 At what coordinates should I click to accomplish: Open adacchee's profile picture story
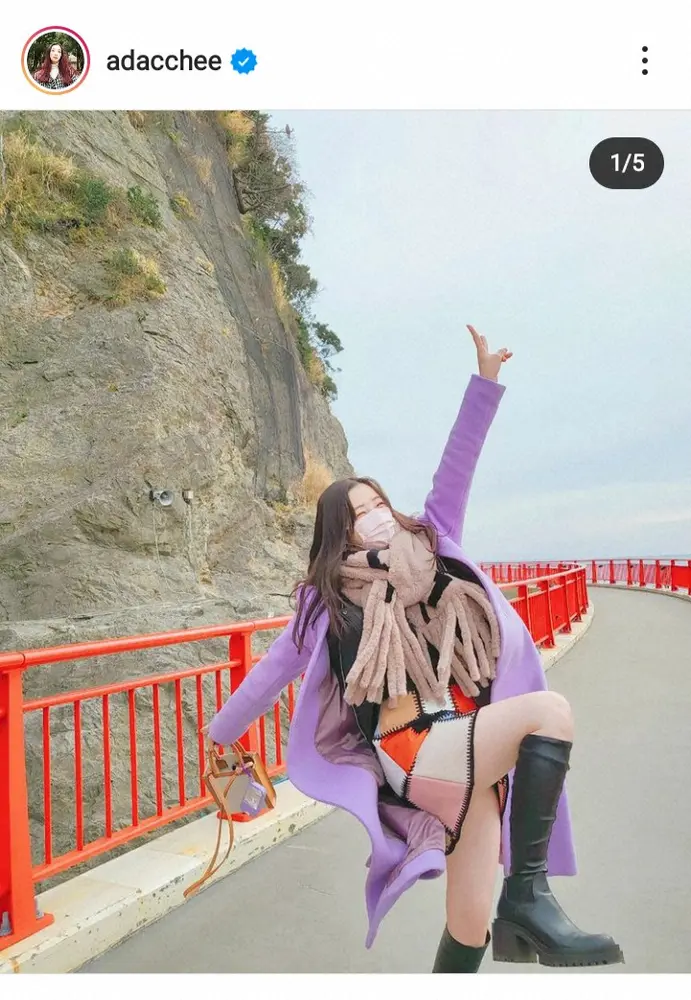[55, 60]
